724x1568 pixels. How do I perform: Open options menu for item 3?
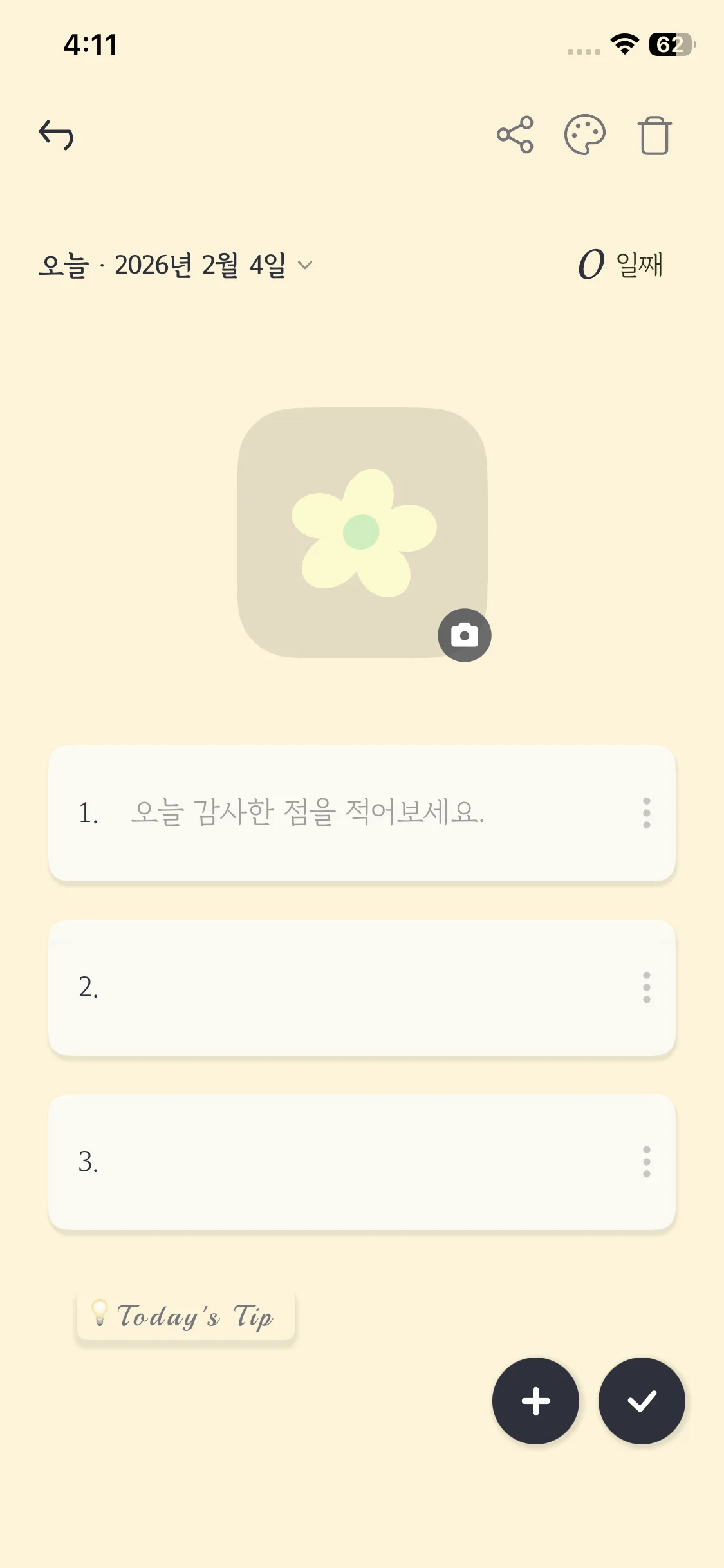[646, 1162]
